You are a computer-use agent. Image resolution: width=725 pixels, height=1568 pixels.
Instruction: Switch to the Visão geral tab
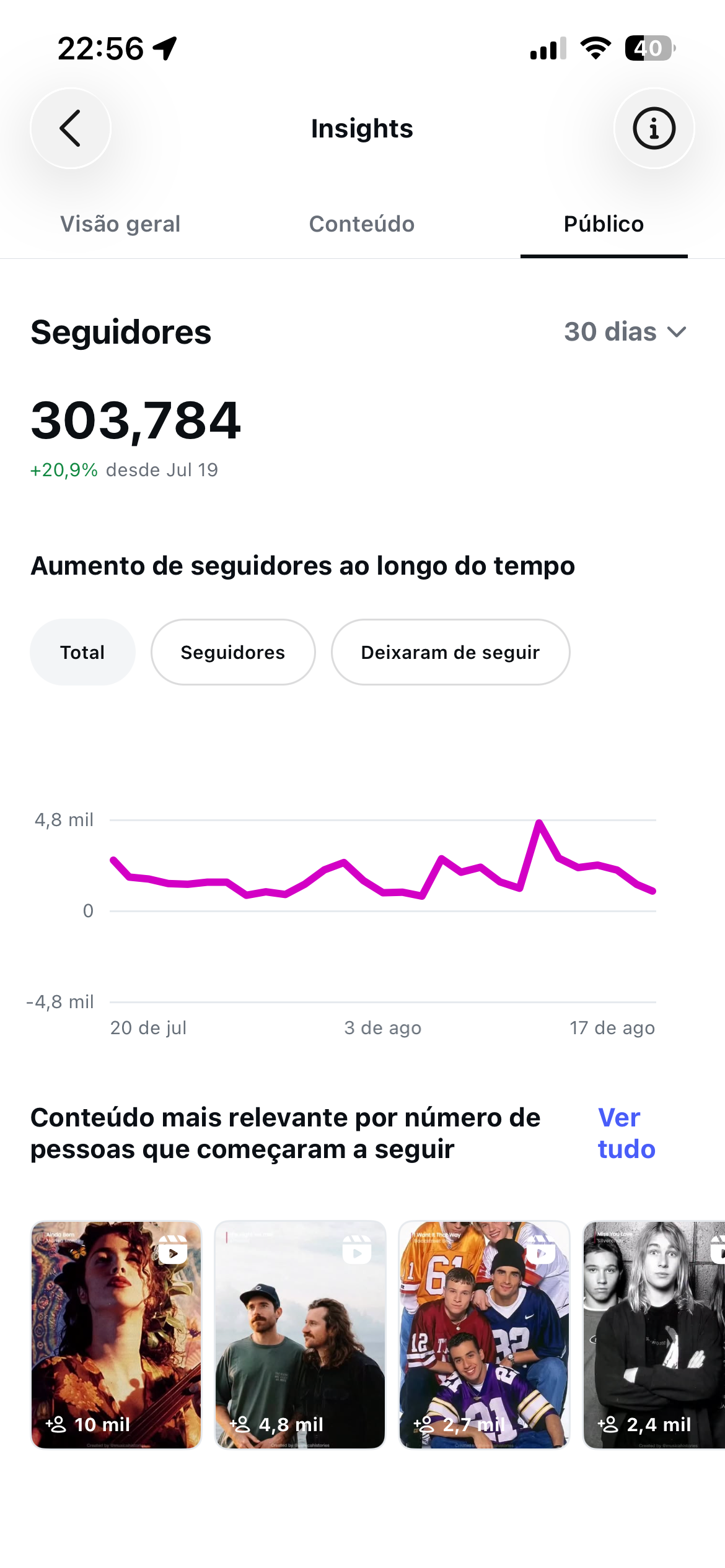[x=120, y=224]
